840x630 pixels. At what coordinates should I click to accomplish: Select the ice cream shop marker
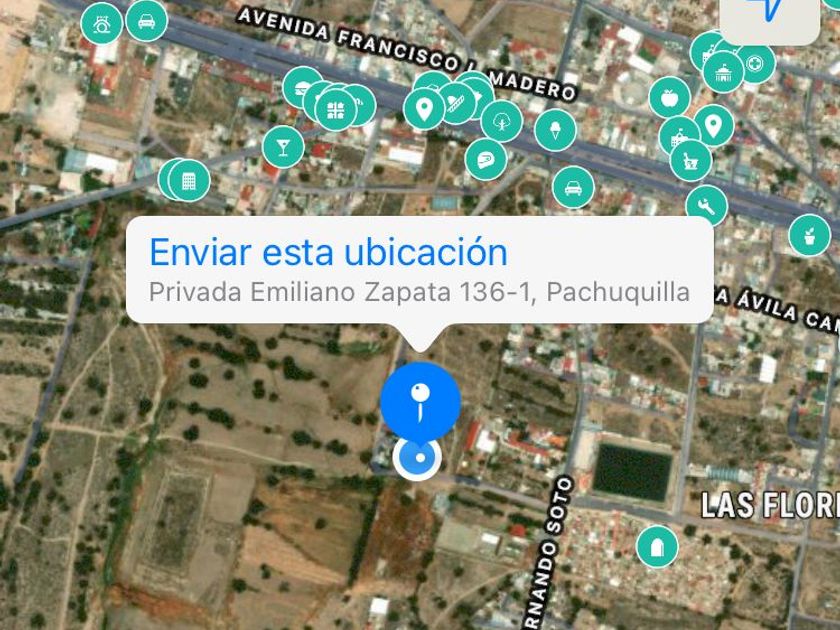[556, 130]
